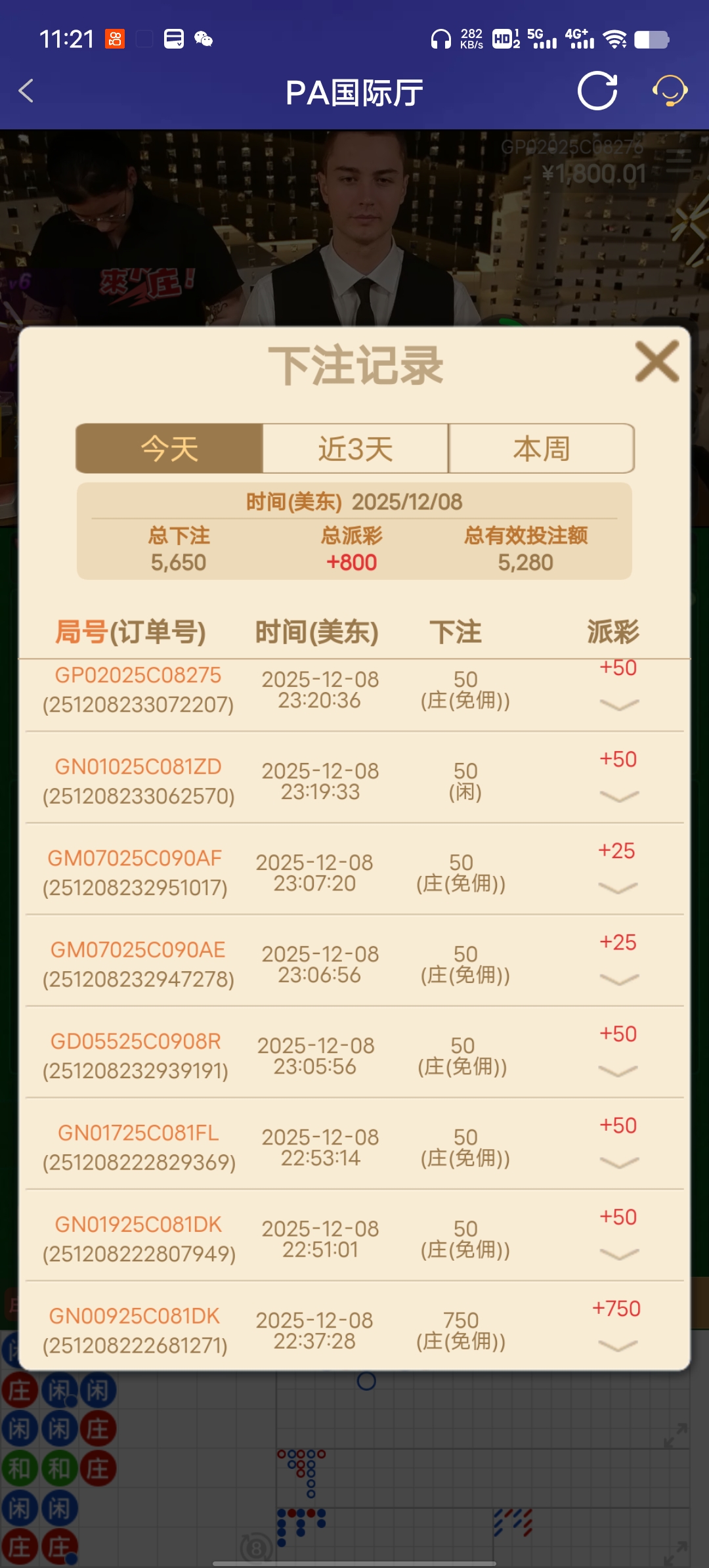Select the 今天 filter
Viewport: 709px width, 1568px height.
tap(169, 448)
